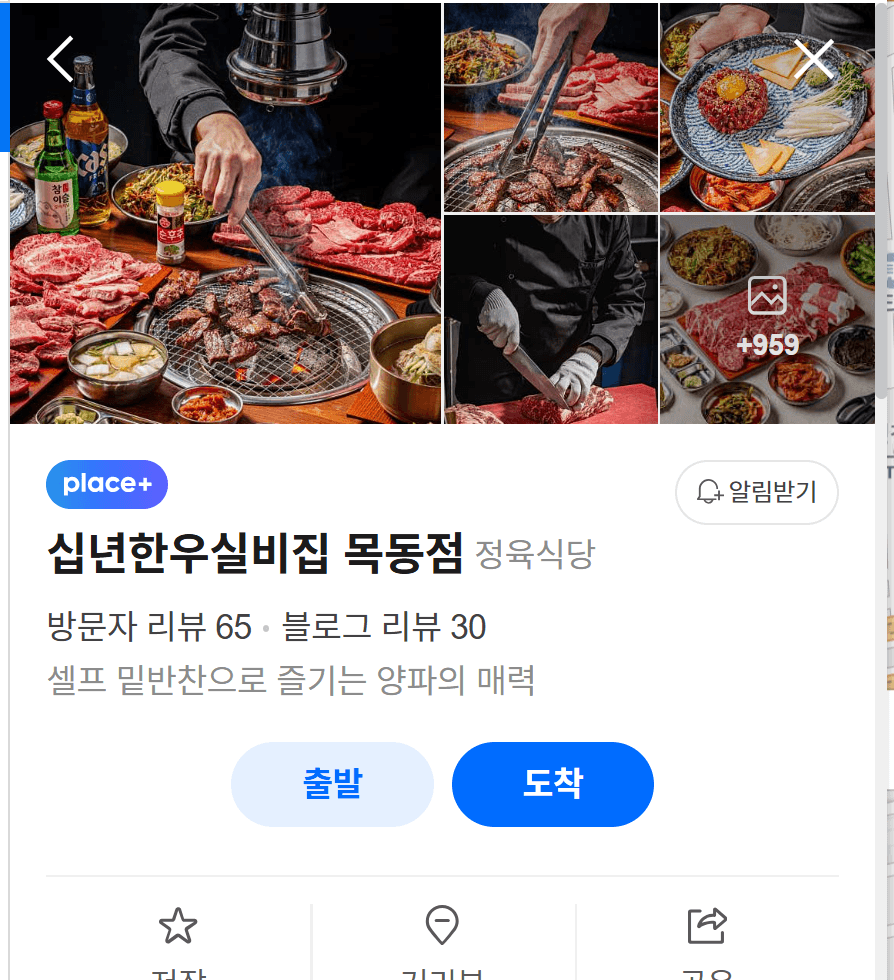Open the 공유 share action tab
This screenshot has height=980, width=894.
tap(706, 940)
